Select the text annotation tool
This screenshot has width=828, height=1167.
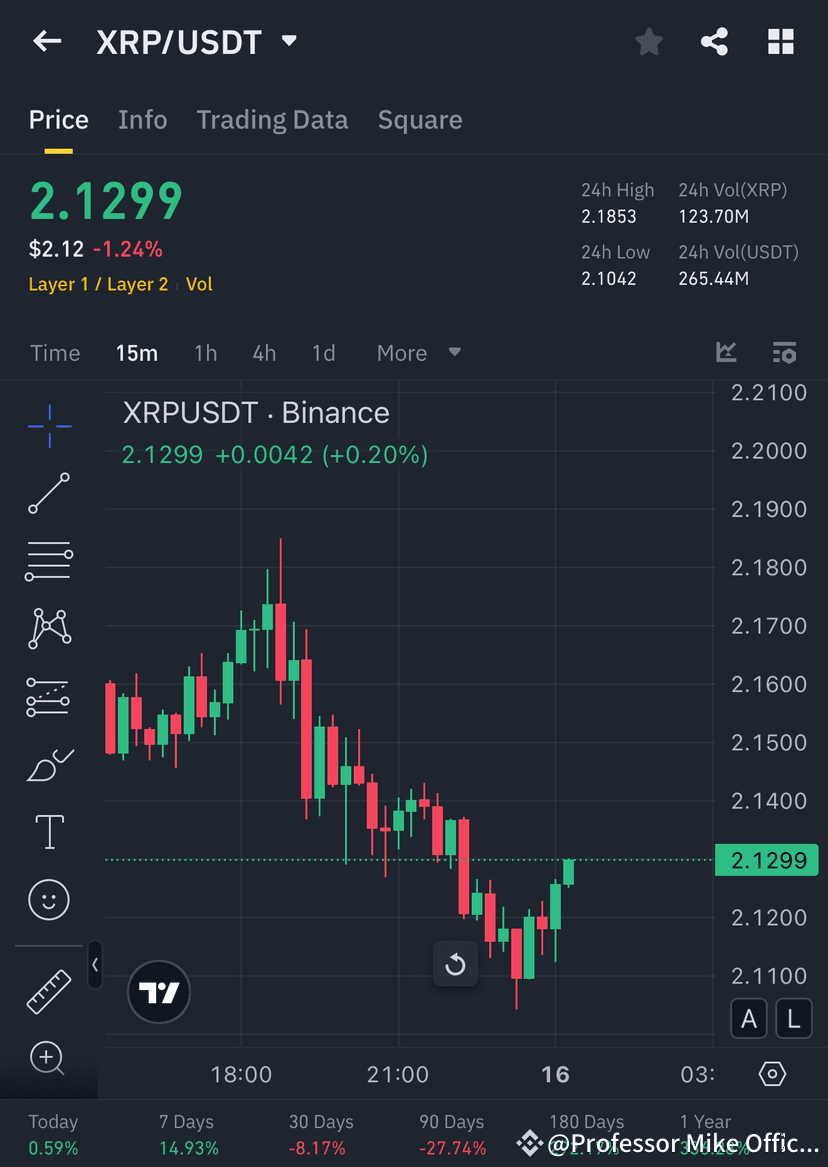point(48,831)
